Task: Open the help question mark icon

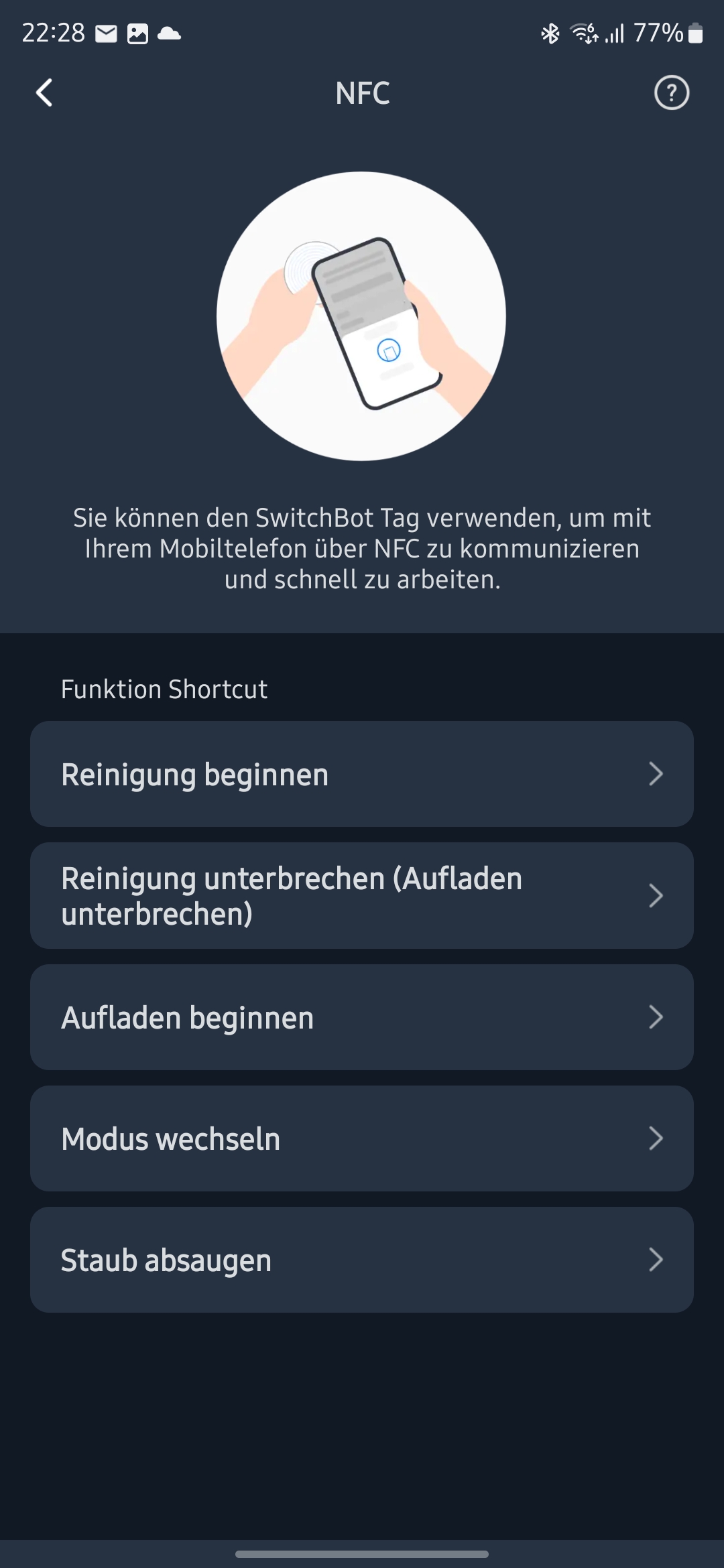Action: click(672, 92)
